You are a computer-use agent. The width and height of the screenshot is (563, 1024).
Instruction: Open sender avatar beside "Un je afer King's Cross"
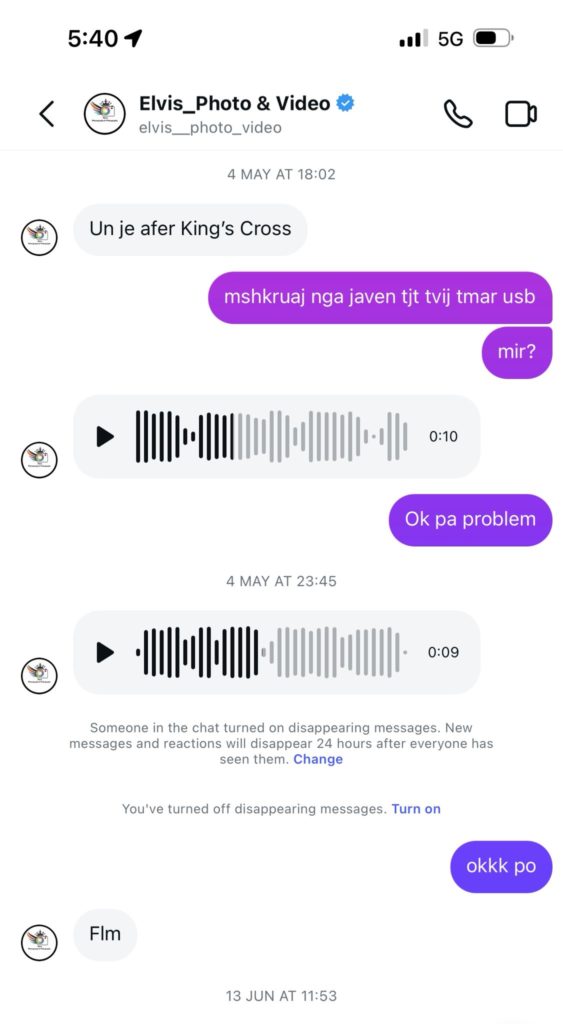[39, 237]
